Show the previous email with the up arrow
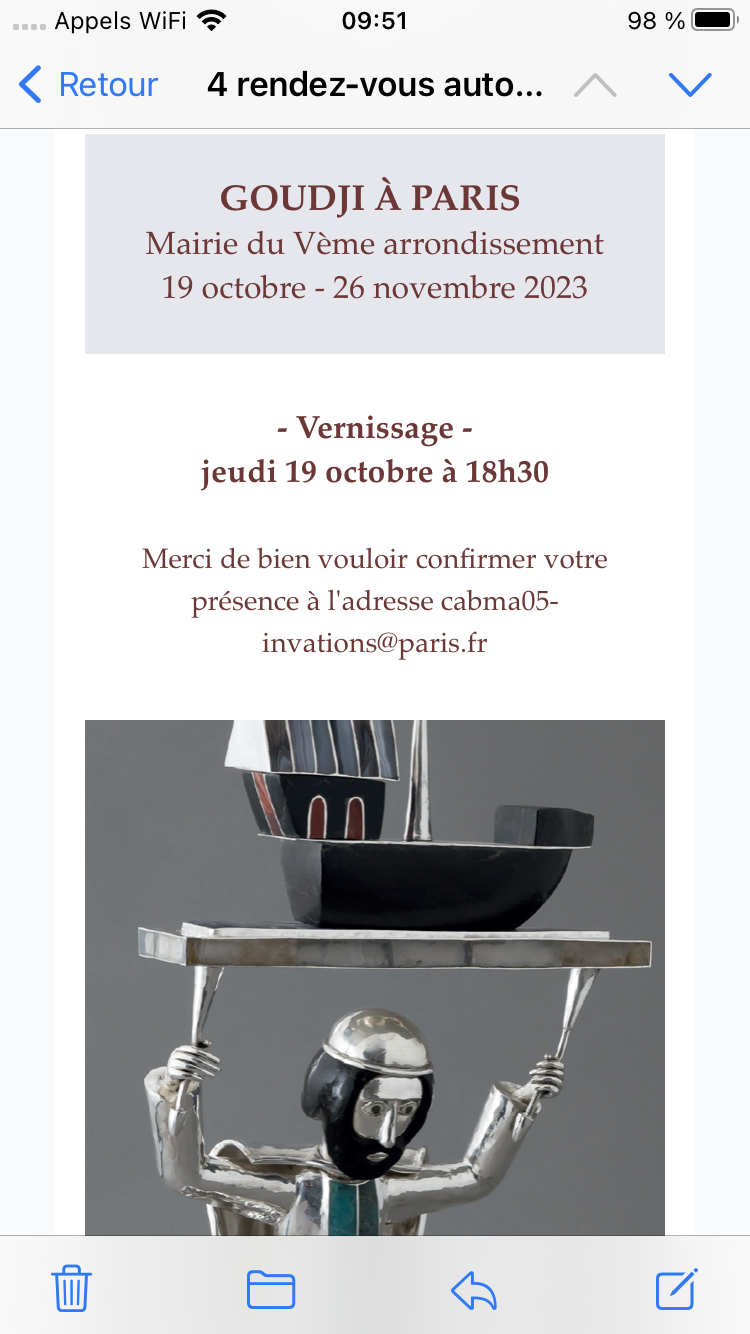750x1334 pixels. (x=595, y=86)
